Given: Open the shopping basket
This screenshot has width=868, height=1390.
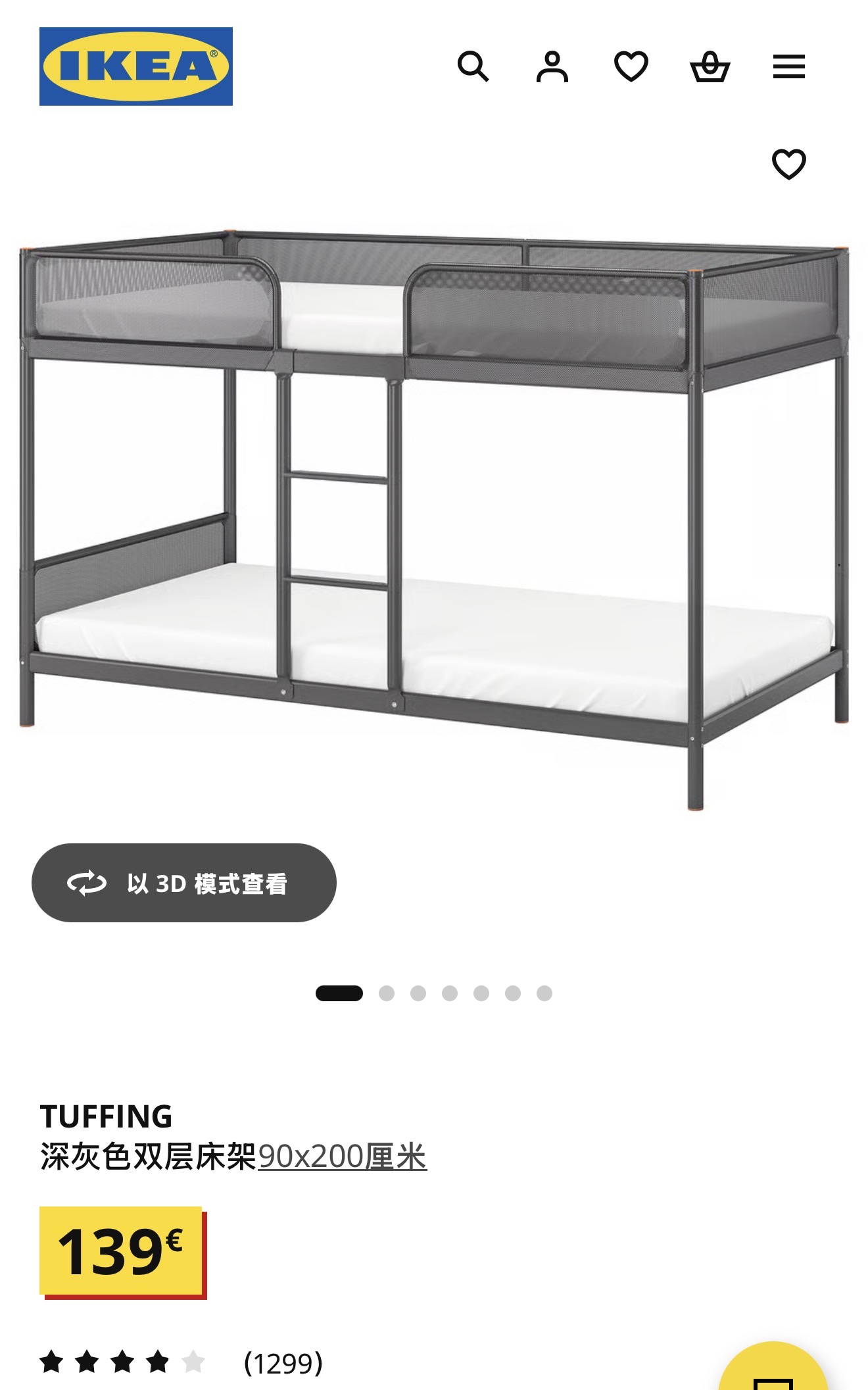Looking at the screenshot, I should tap(710, 66).
